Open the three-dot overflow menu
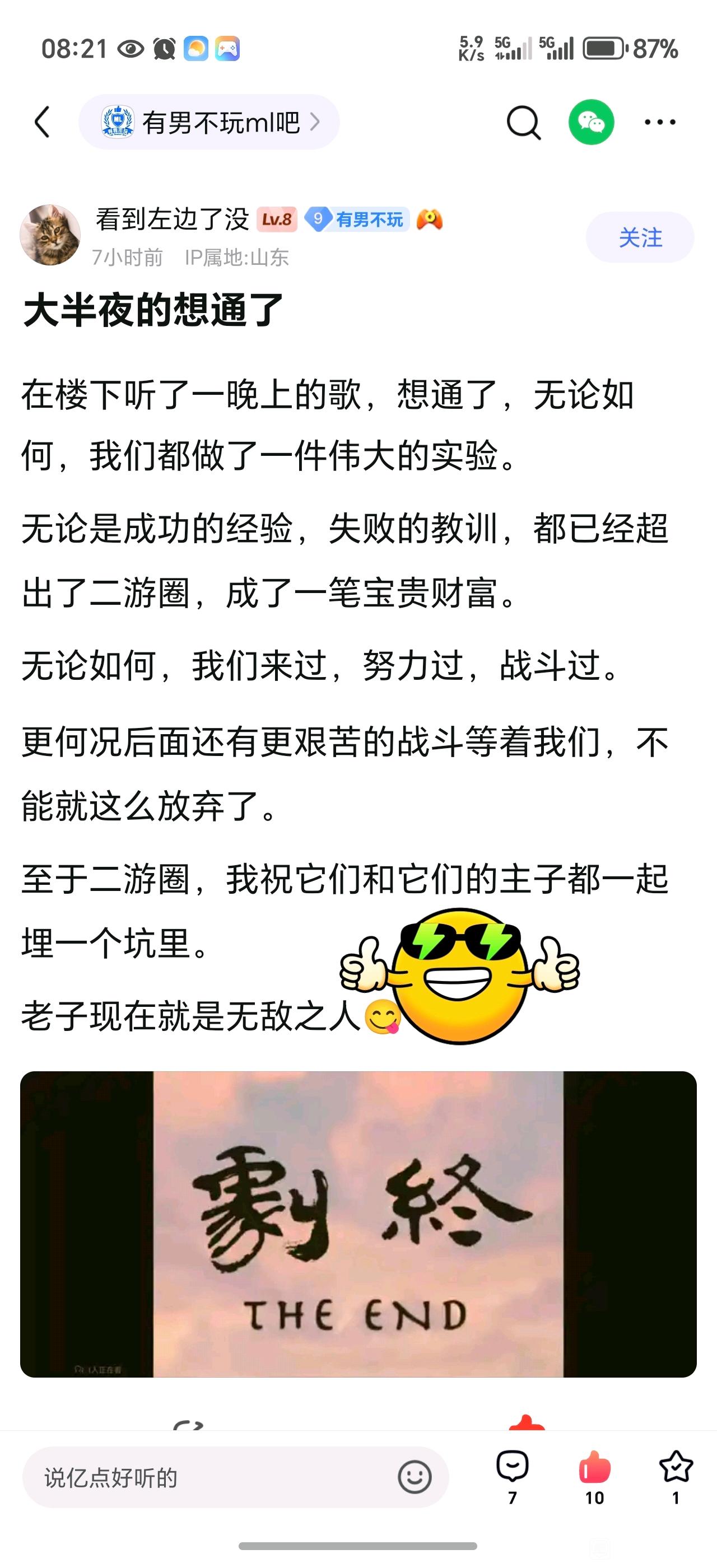Screen dimensions: 717x1568 pyautogui.click(x=660, y=122)
